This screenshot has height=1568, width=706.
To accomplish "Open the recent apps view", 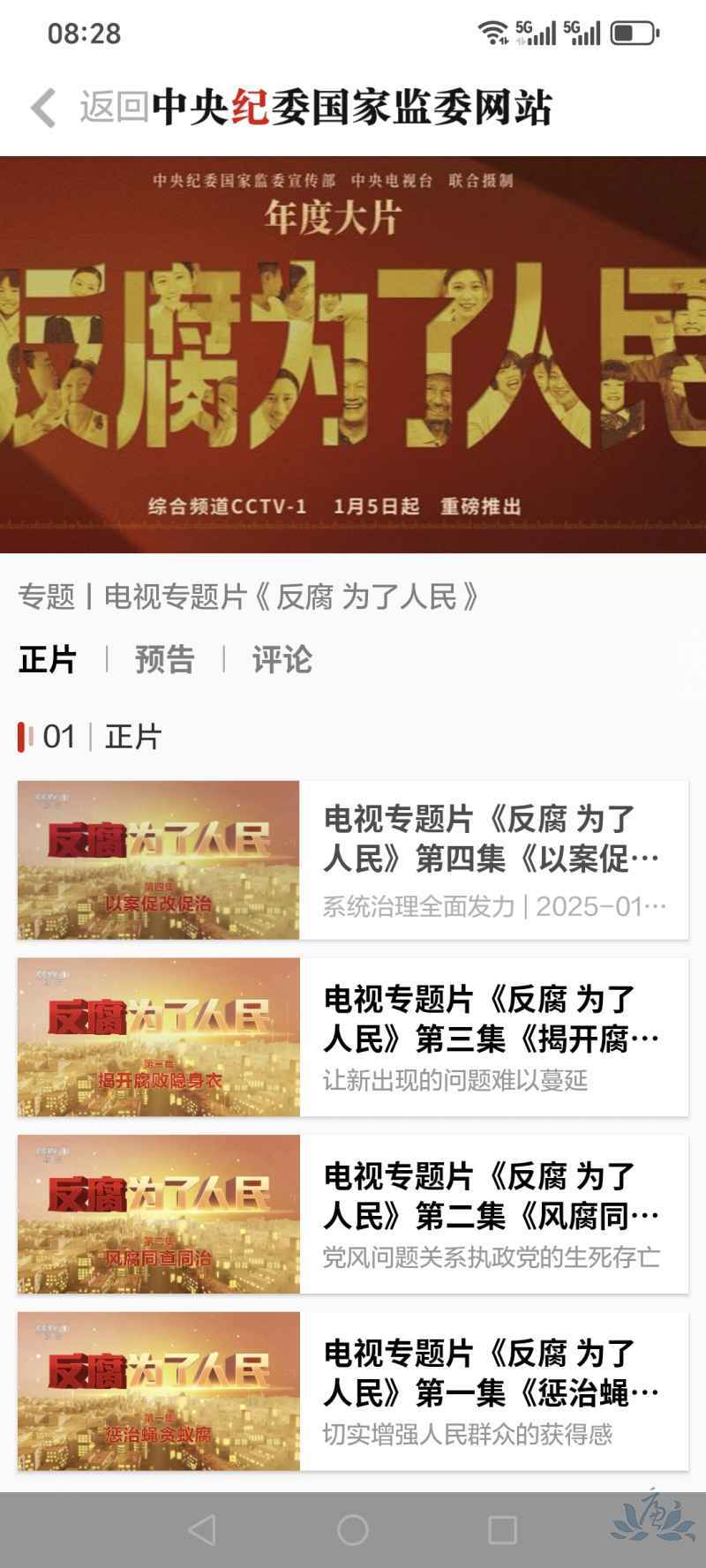I will click(502, 1529).
